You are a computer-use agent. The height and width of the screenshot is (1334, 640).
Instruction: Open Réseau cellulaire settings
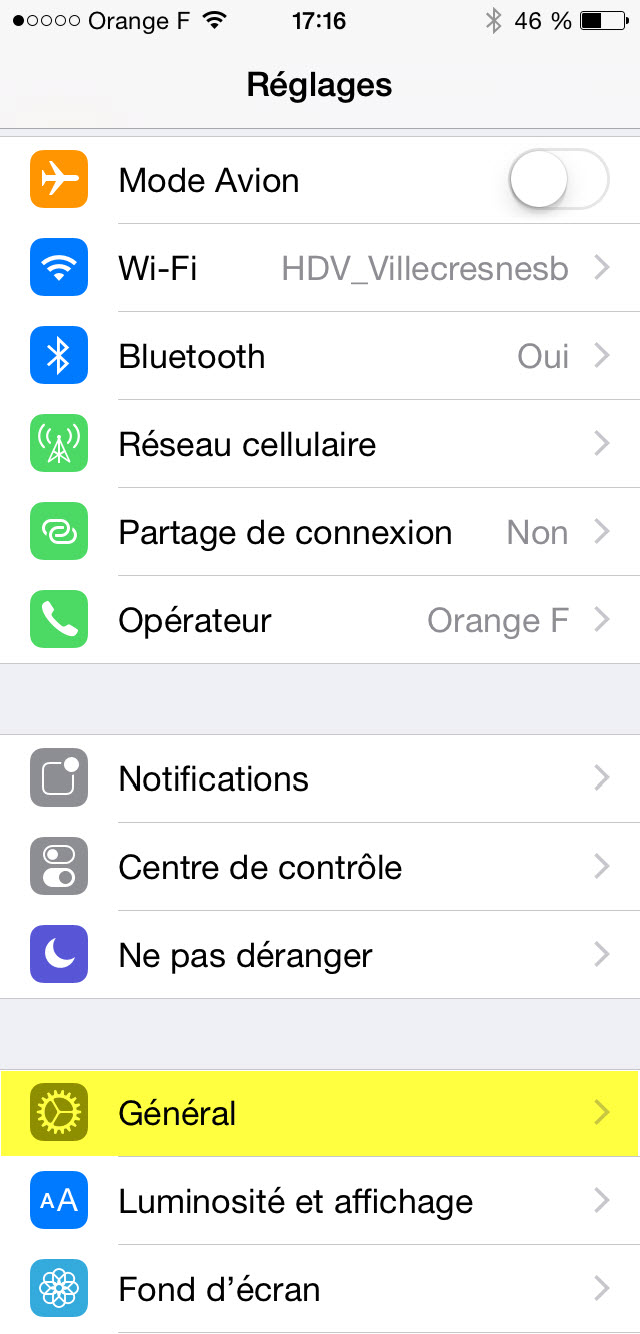[320, 444]
